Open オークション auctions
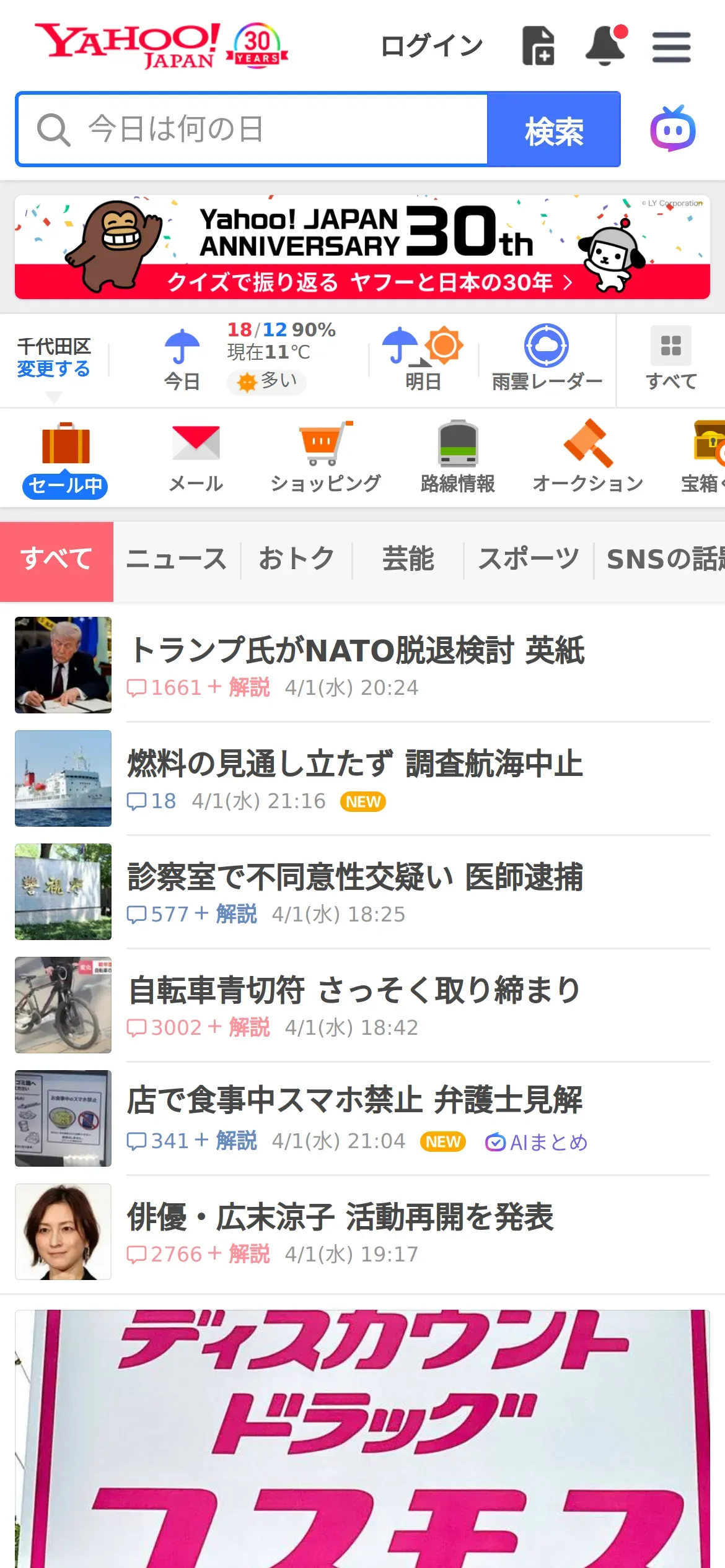Image resolution: width=725 pixels, height=1568 pixels. (x=587, y=457)
